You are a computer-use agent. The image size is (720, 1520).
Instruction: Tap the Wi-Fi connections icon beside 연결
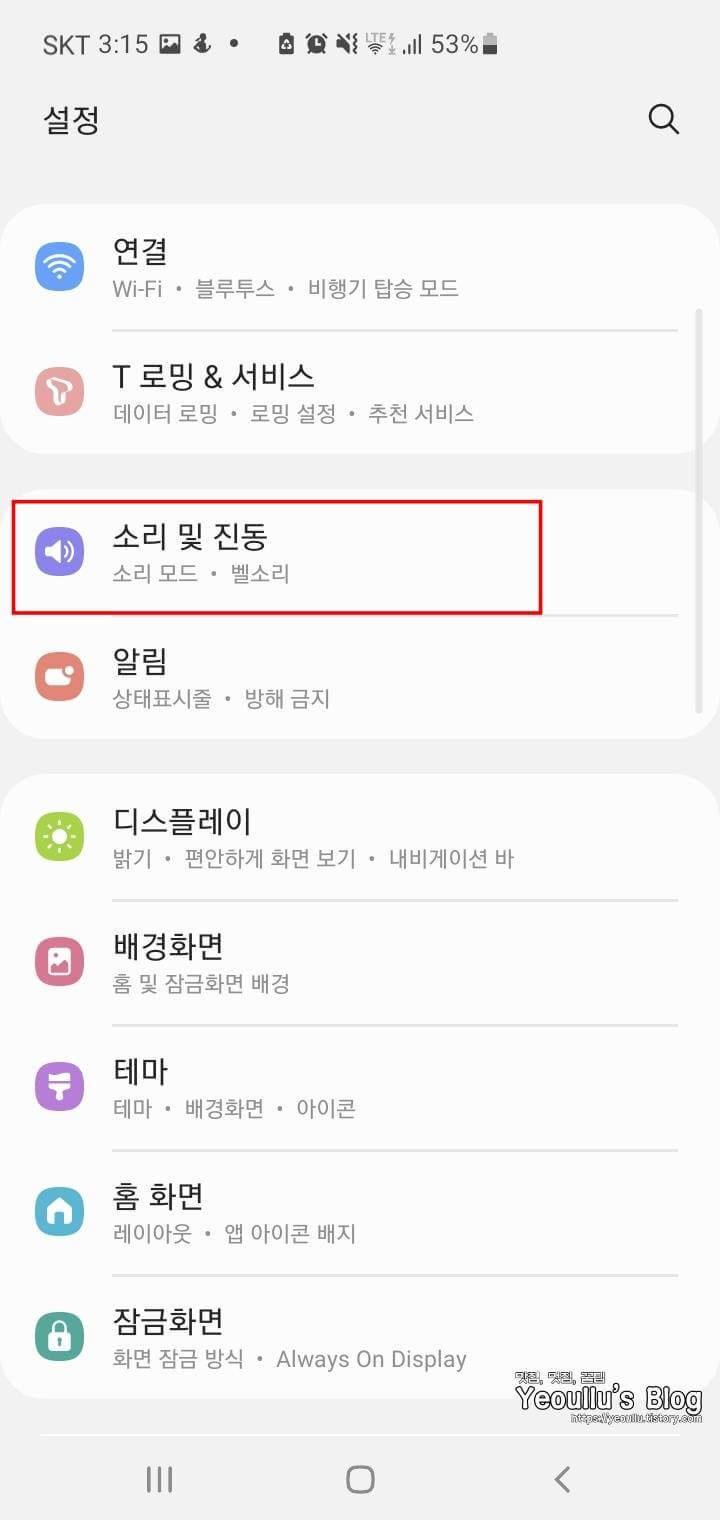59,267
